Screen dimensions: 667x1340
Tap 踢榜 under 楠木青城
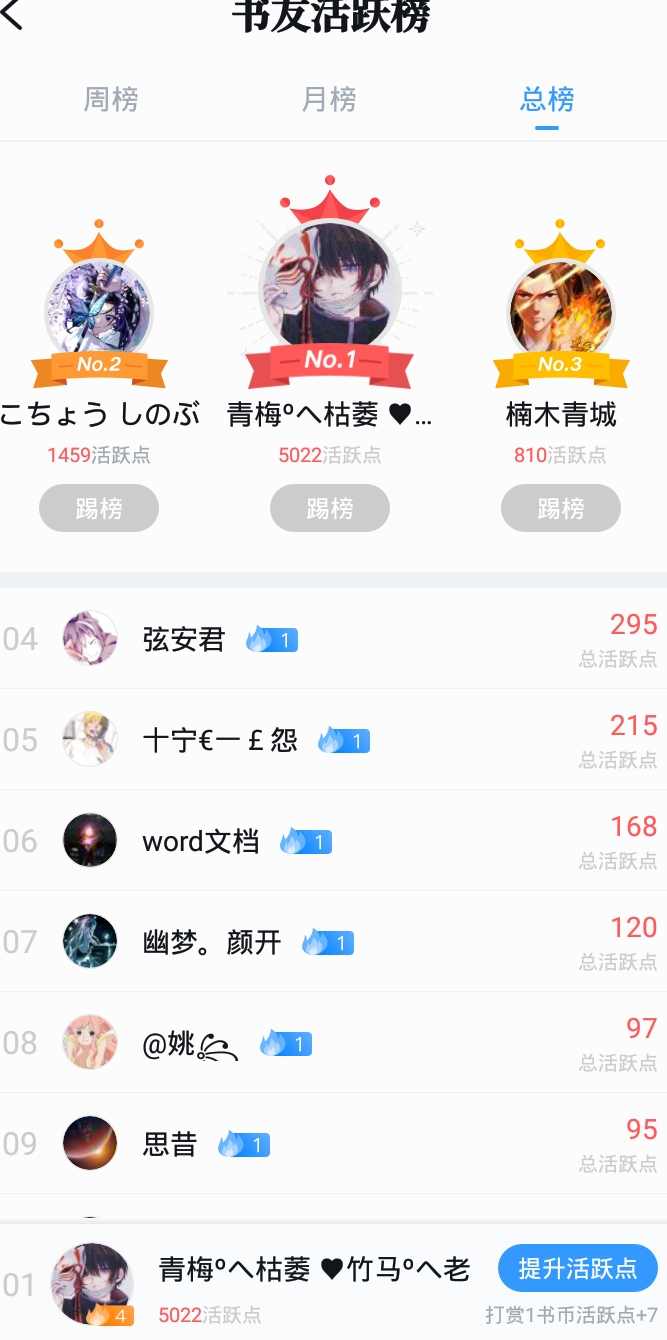coord(561,508)
